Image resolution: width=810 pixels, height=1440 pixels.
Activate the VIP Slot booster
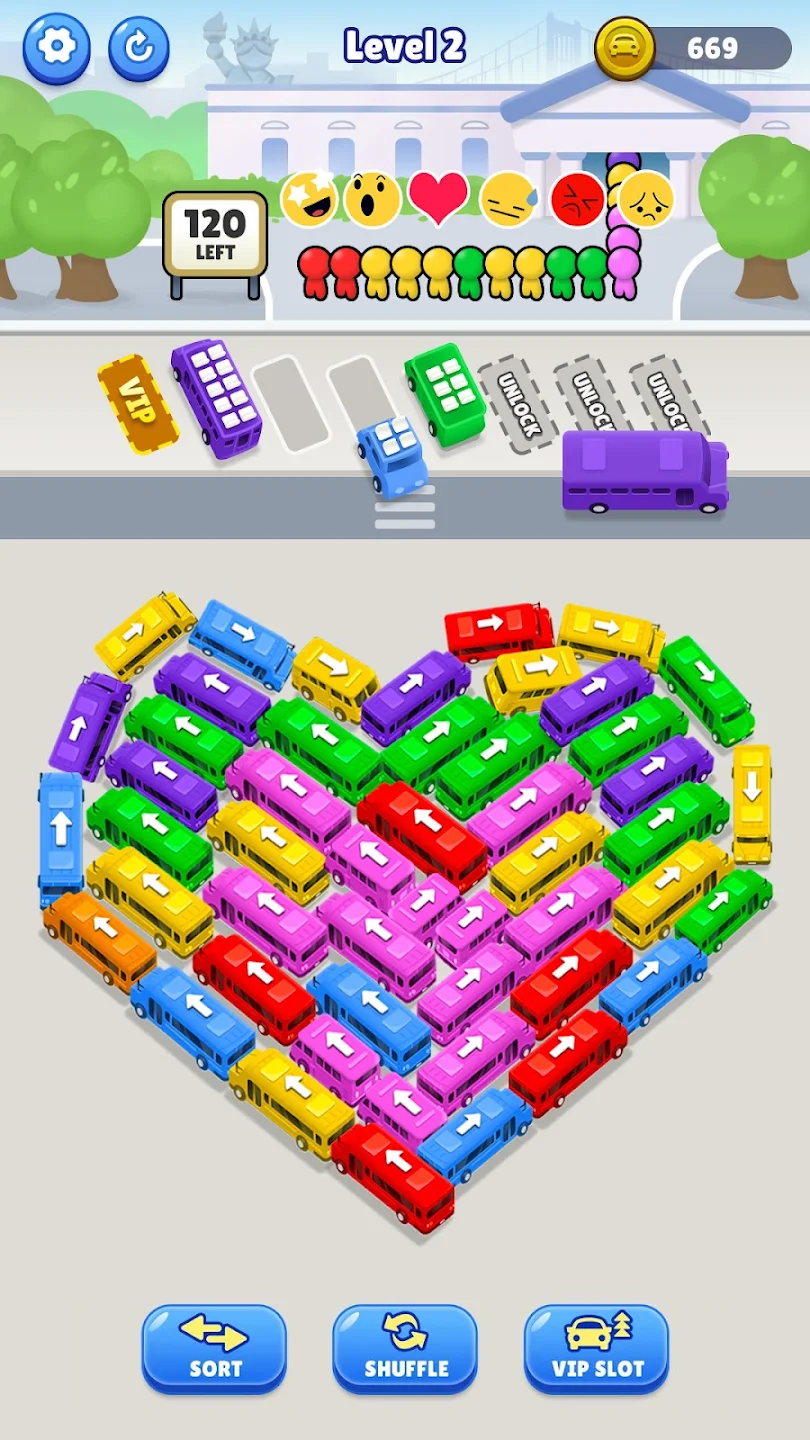click(596, 1347)
